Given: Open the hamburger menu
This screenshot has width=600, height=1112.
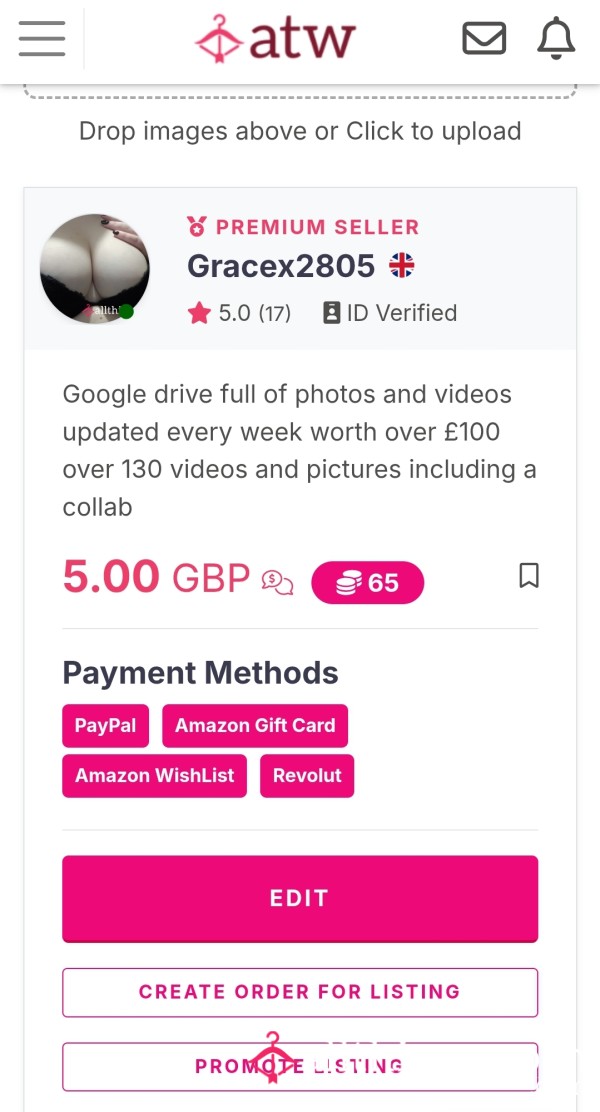Looking at the screenshot, I should click(42, 38).
